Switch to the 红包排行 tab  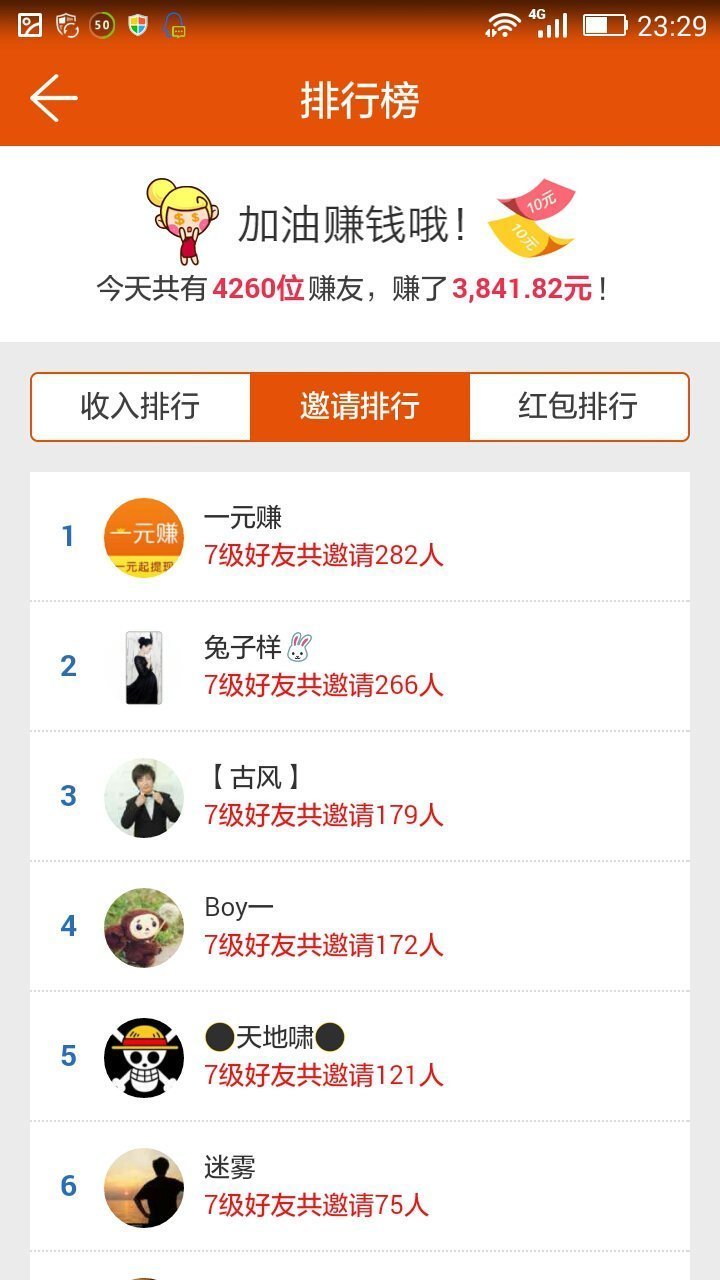click(578, 406)
